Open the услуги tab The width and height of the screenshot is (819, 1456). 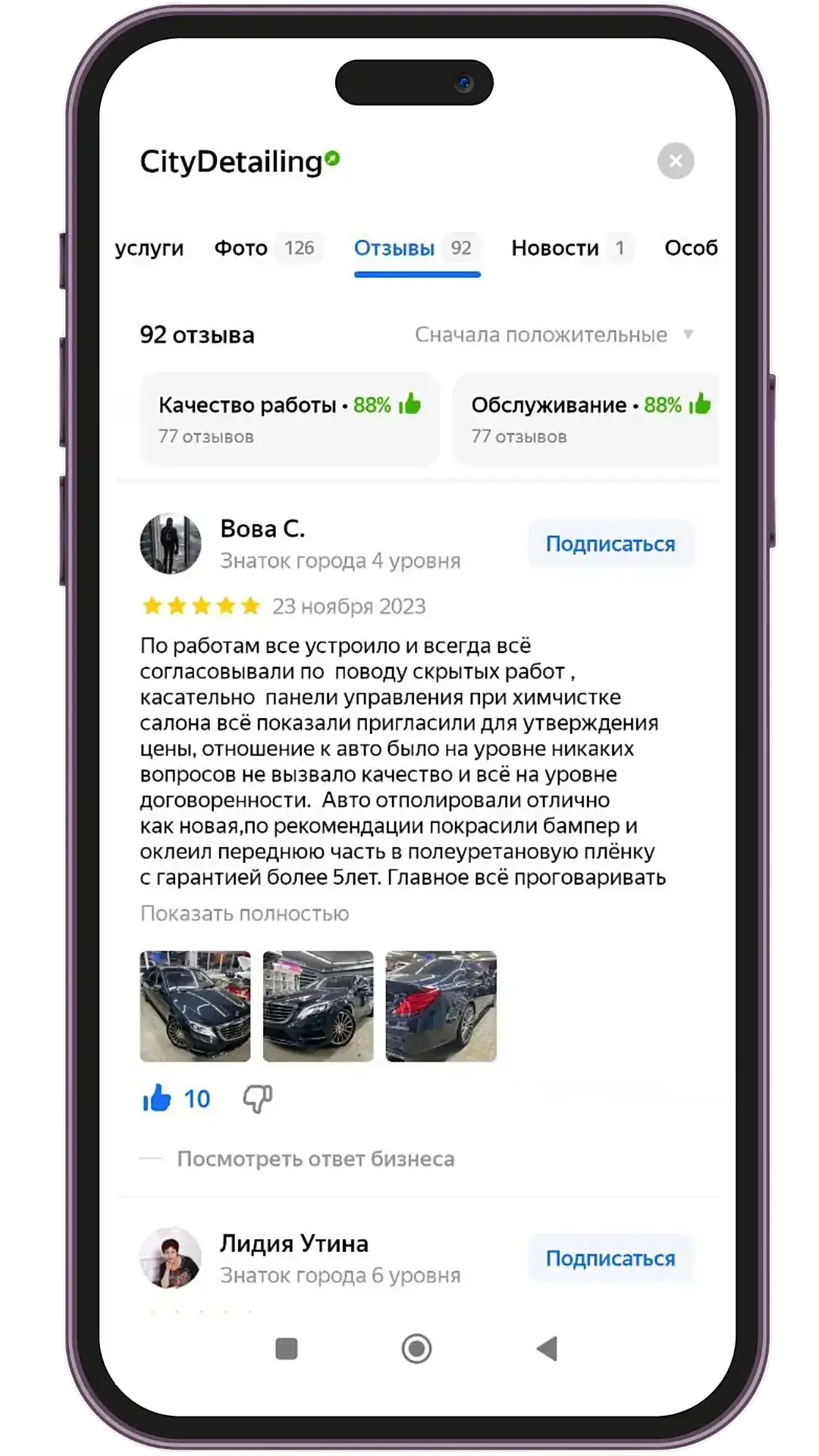[149, 248]
